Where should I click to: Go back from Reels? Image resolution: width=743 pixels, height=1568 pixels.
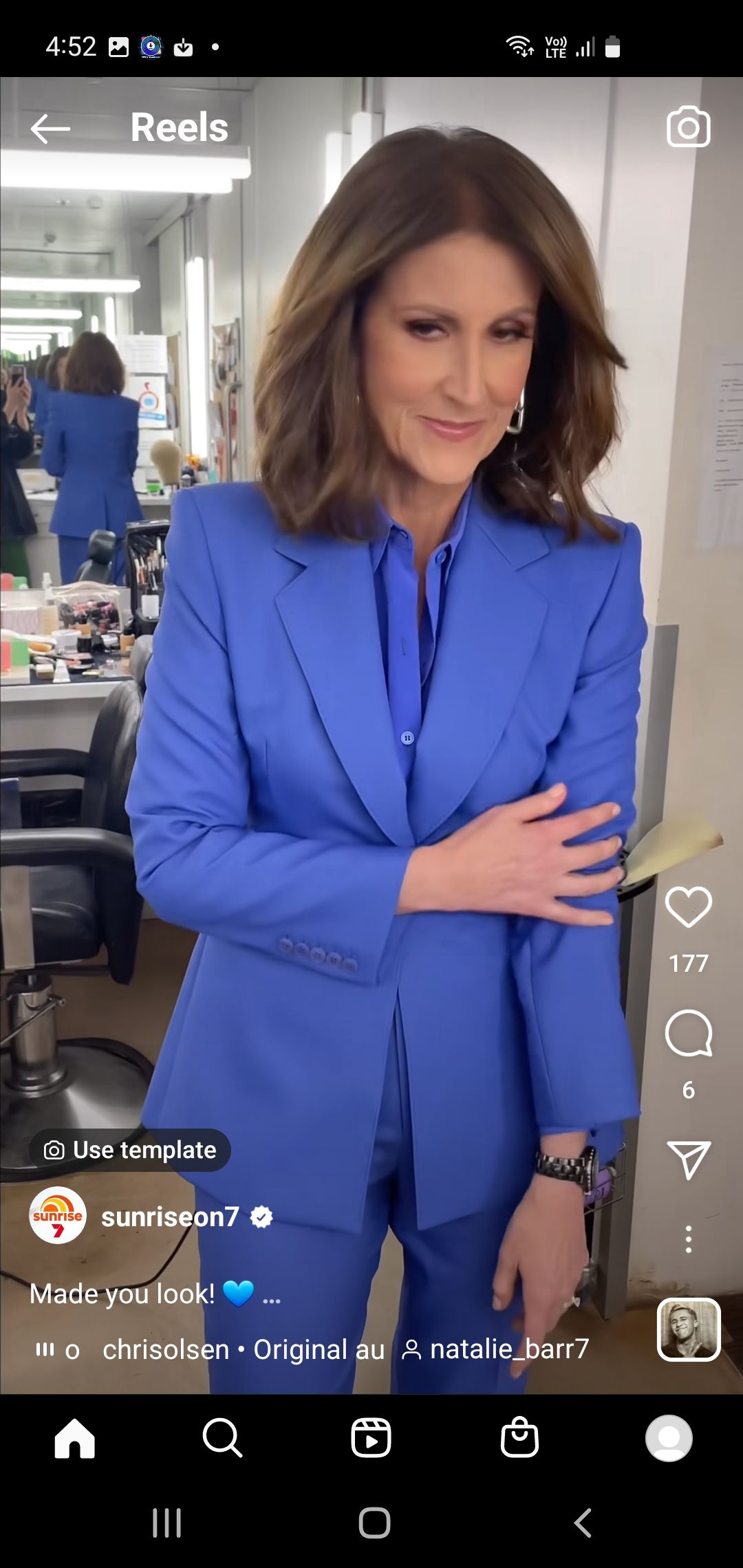tap(50, 129)
